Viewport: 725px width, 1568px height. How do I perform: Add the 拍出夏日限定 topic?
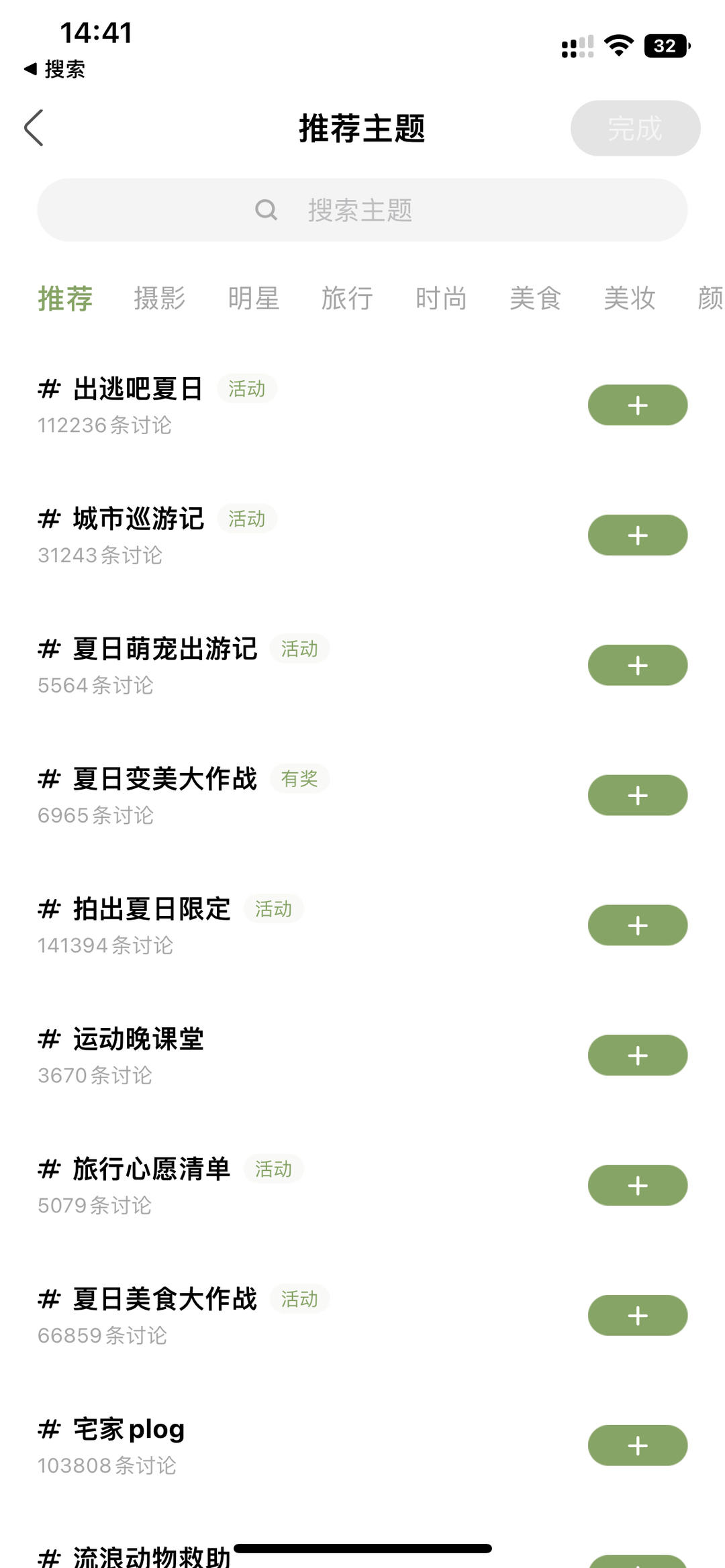click(637, 926)
